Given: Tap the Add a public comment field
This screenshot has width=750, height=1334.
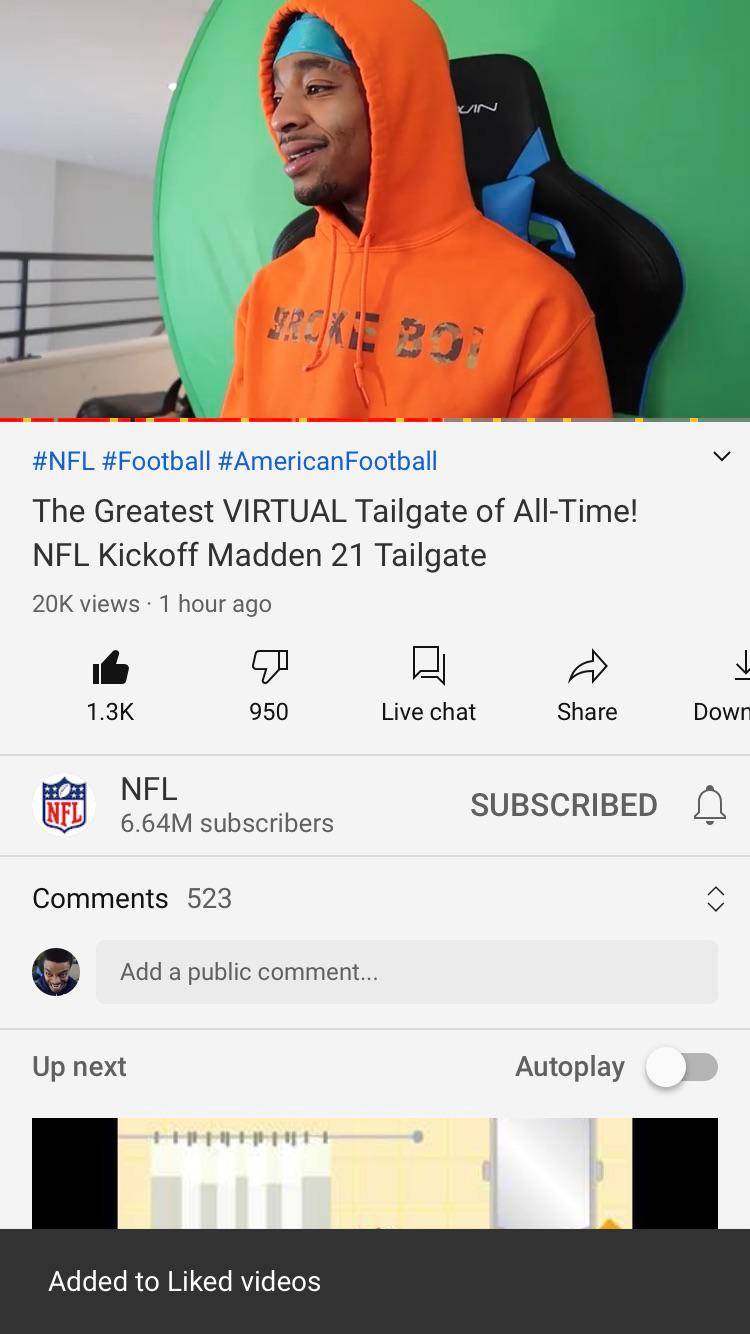Looking at the screenshot, I should (406, 972).
